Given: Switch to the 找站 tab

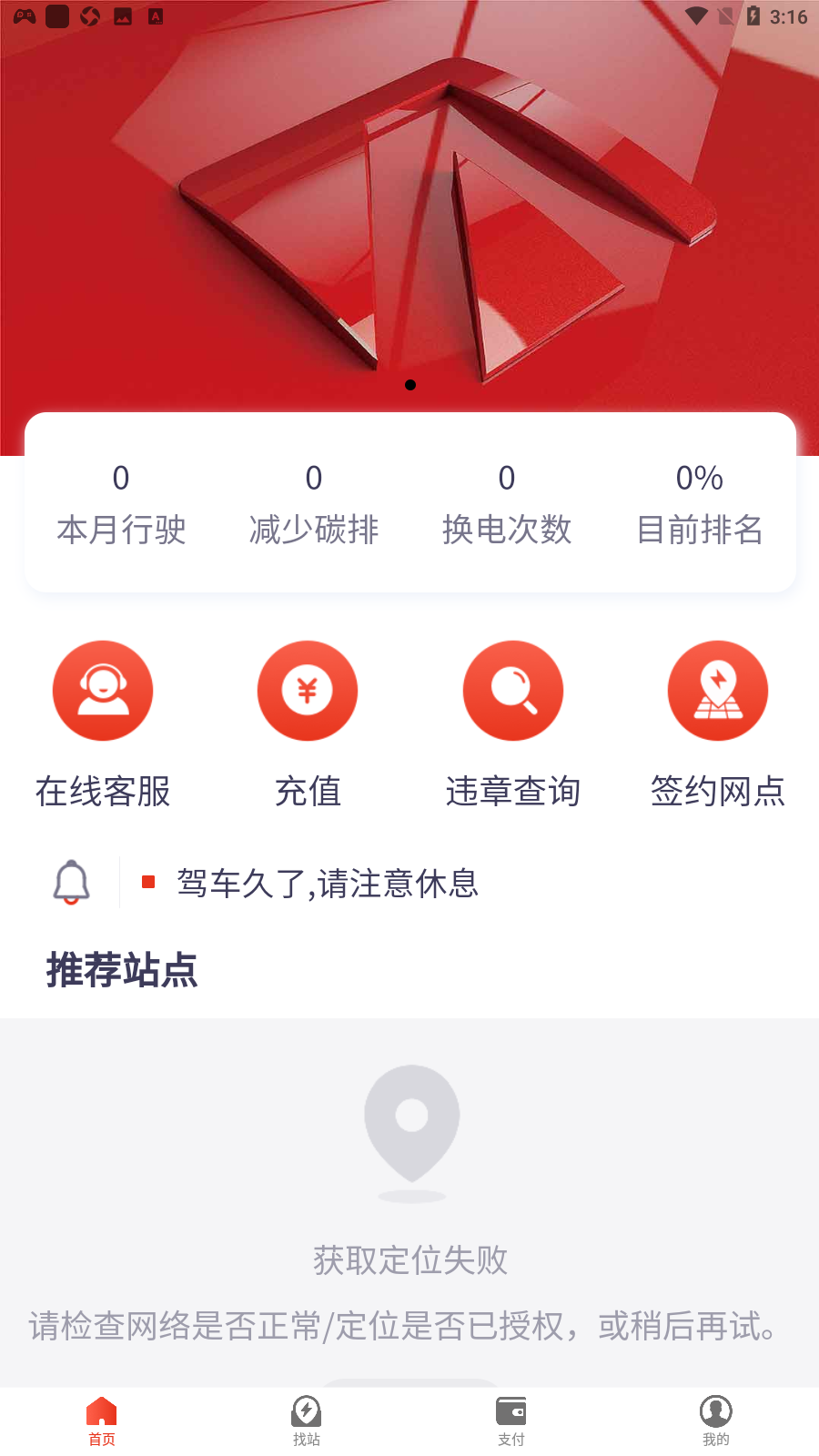Looking at the screenshot, I should coord(307,1421).
